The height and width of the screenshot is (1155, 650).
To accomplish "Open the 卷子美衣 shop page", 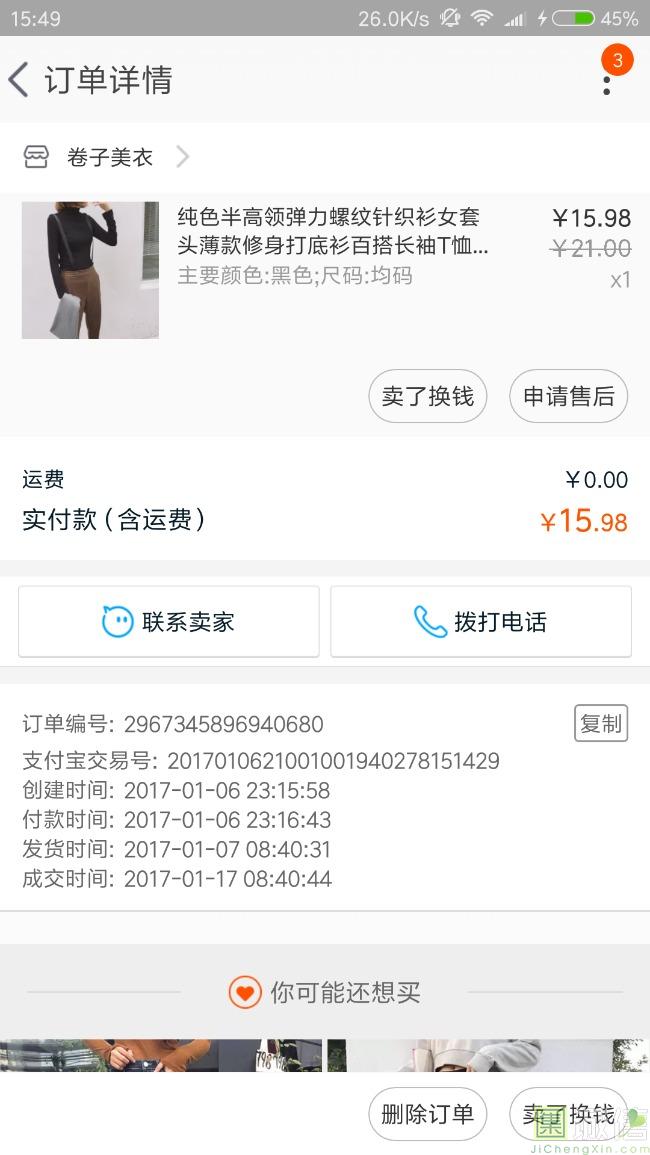I will tap(108, 157).
